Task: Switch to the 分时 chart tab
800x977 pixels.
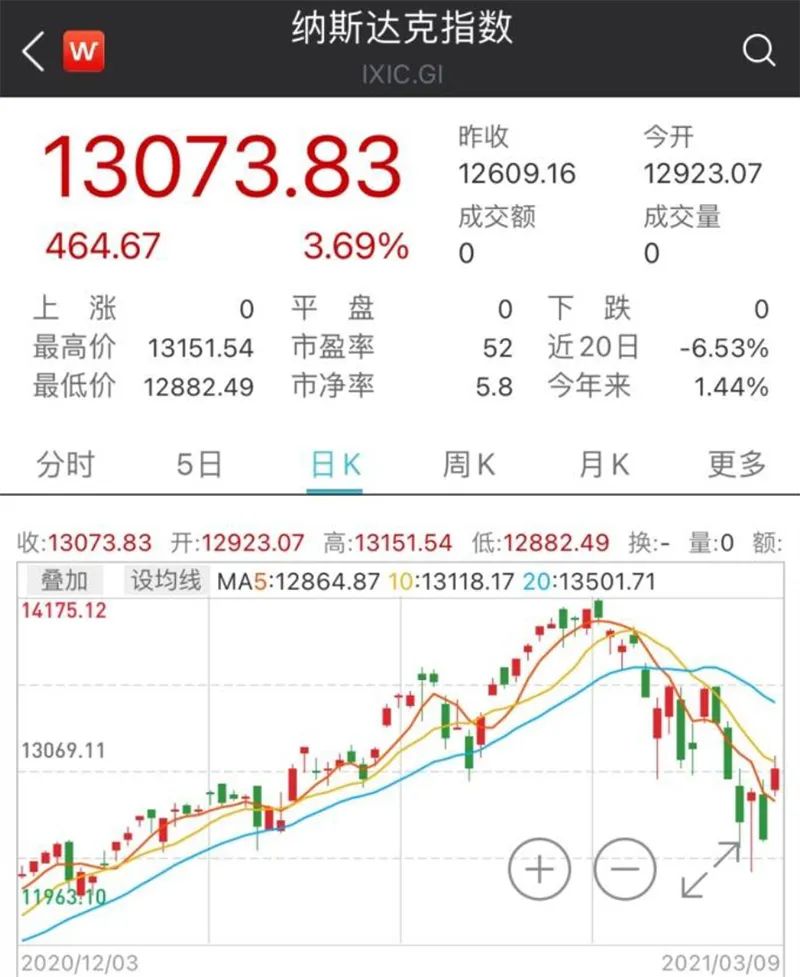Action: [66, 464]
